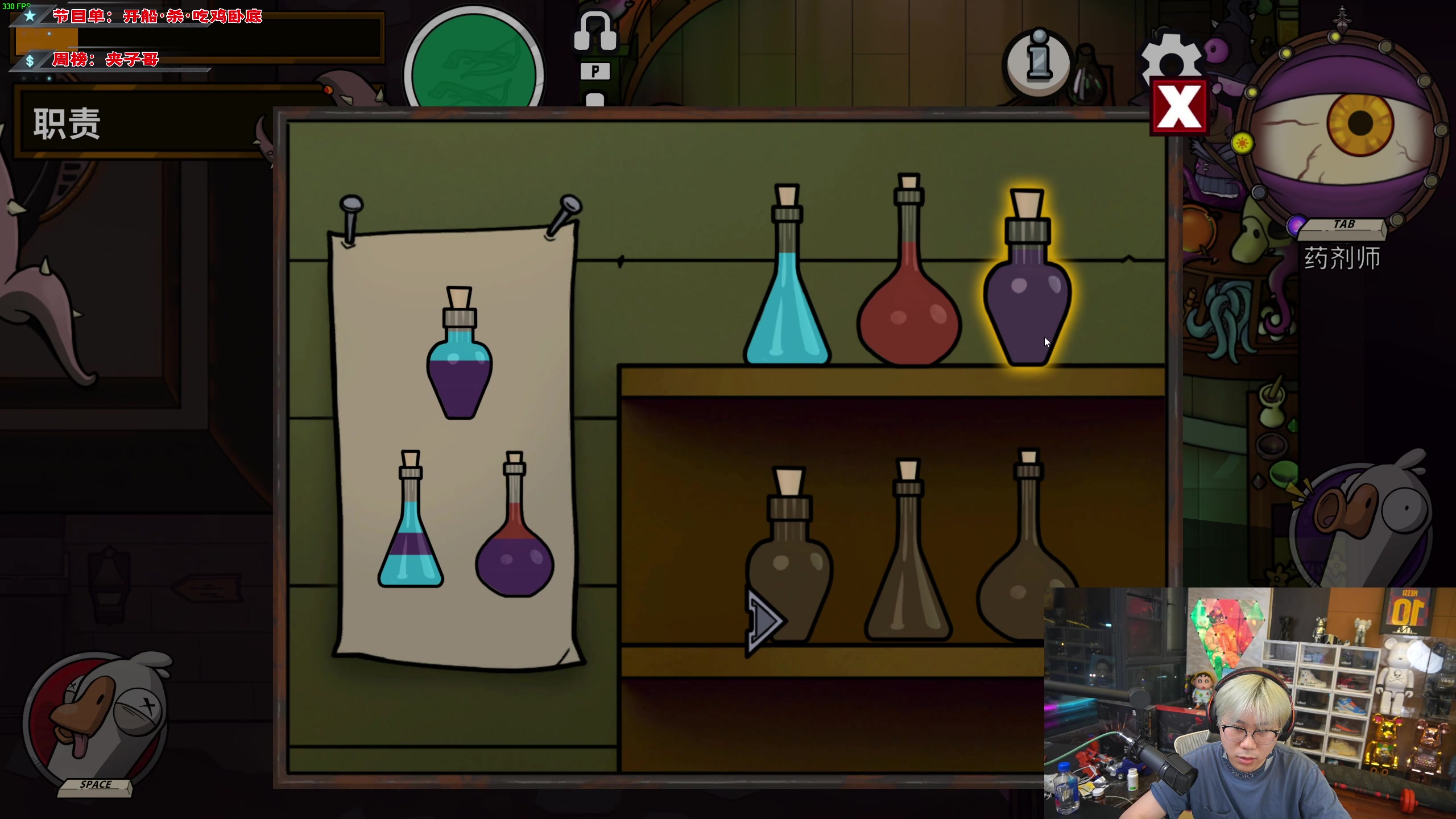The width and height of the screenshot is (1456, 819).
Task: Pick the highlighted purple potion bottle
Action: [x=1027, y=296]
